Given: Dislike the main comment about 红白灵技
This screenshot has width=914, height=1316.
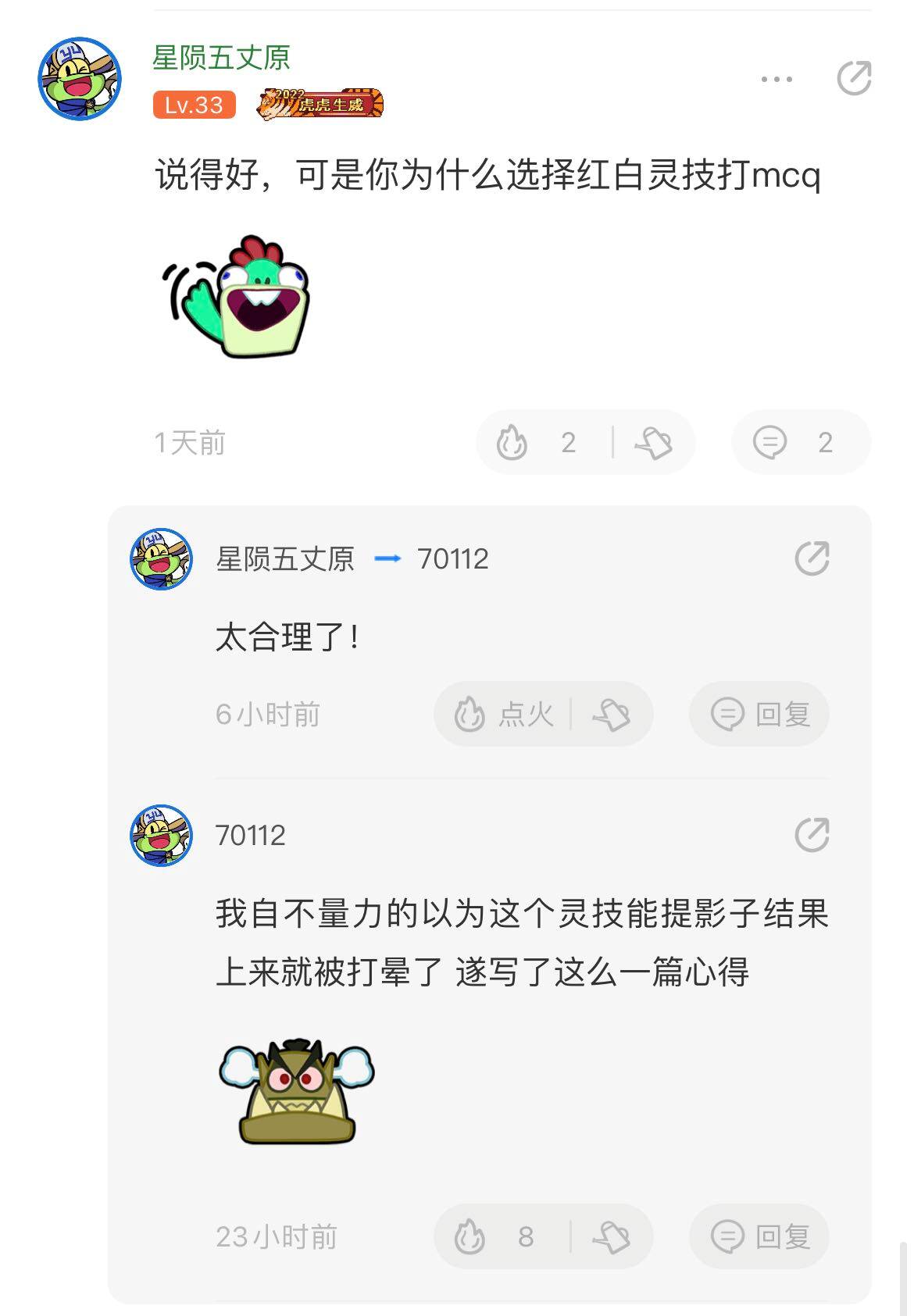Looking at the screenshot, I should 654,443.
